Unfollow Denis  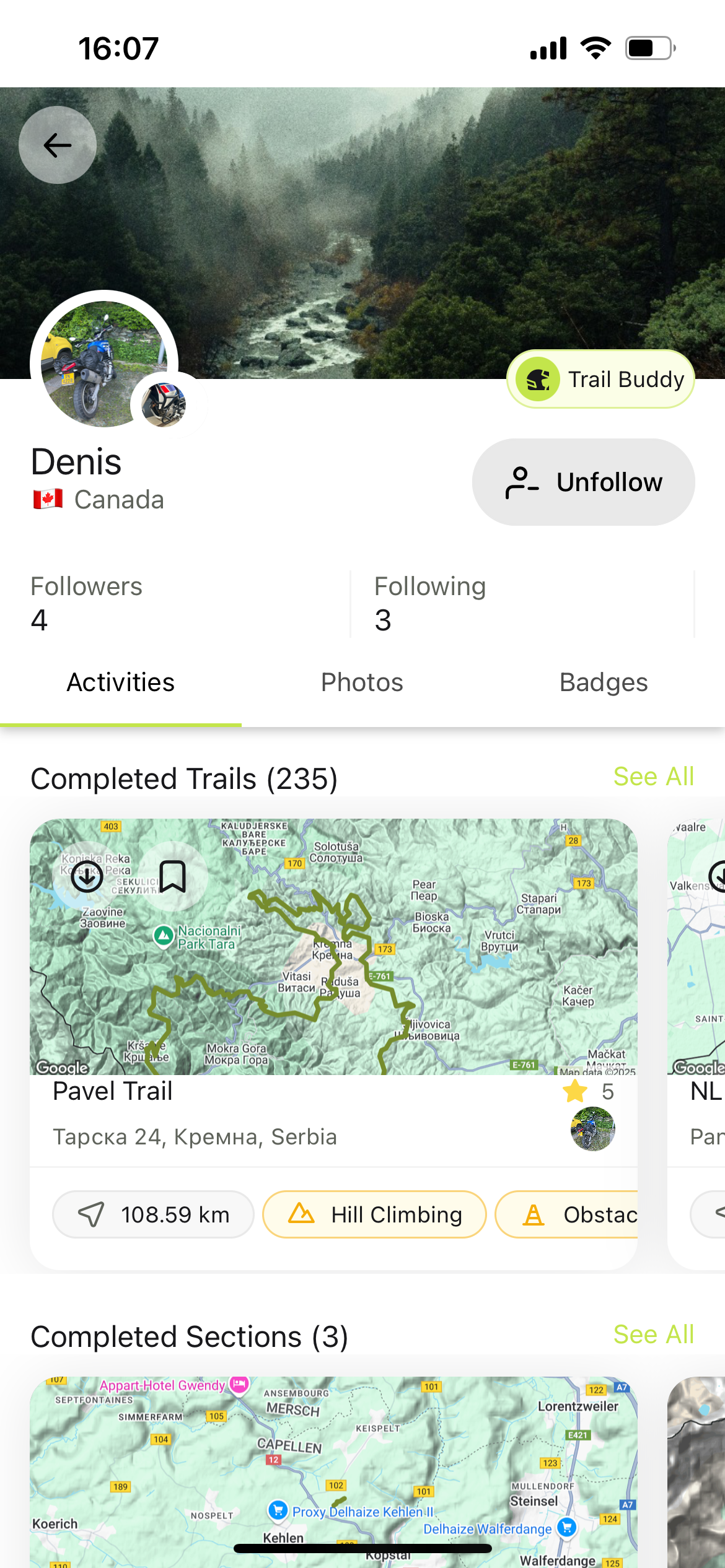point(583,482)
